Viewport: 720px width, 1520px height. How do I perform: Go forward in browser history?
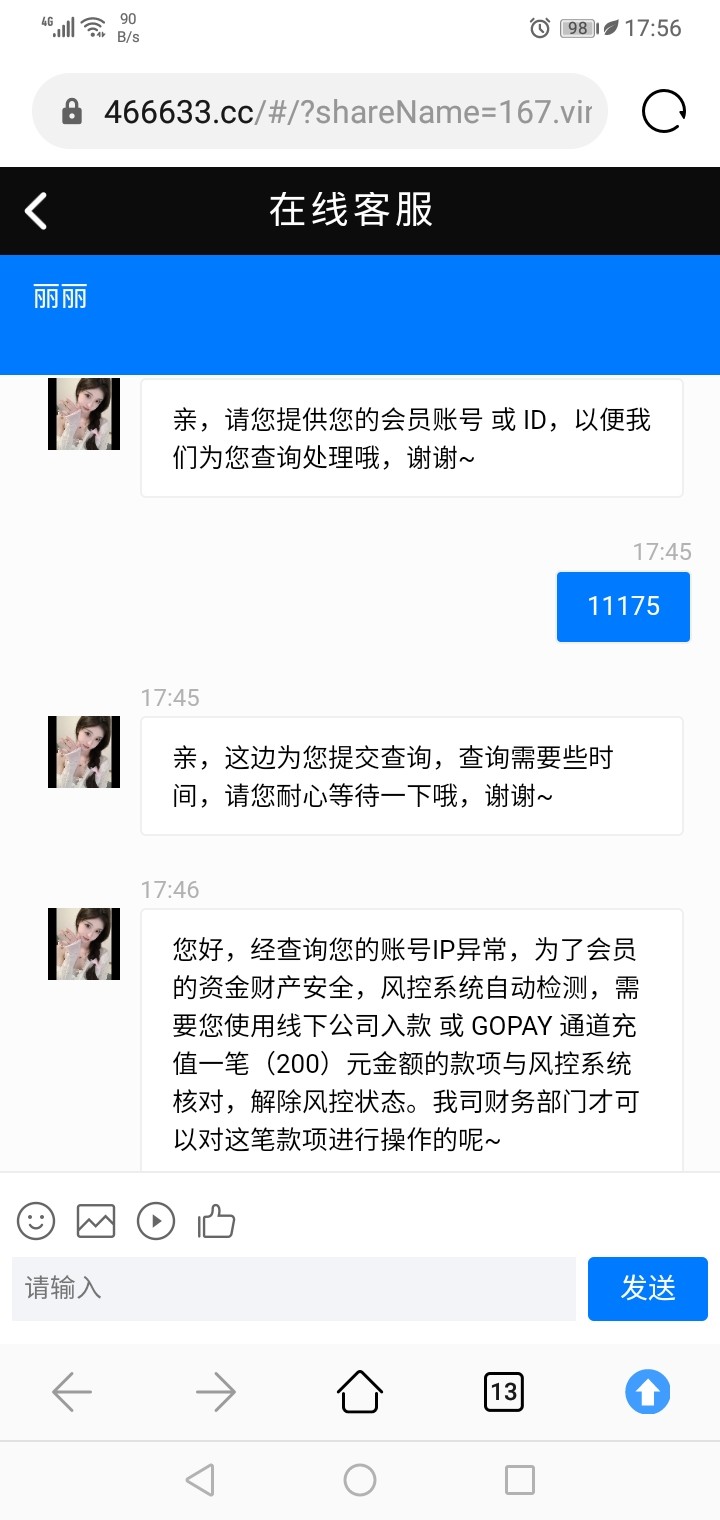click(215, 1391)
